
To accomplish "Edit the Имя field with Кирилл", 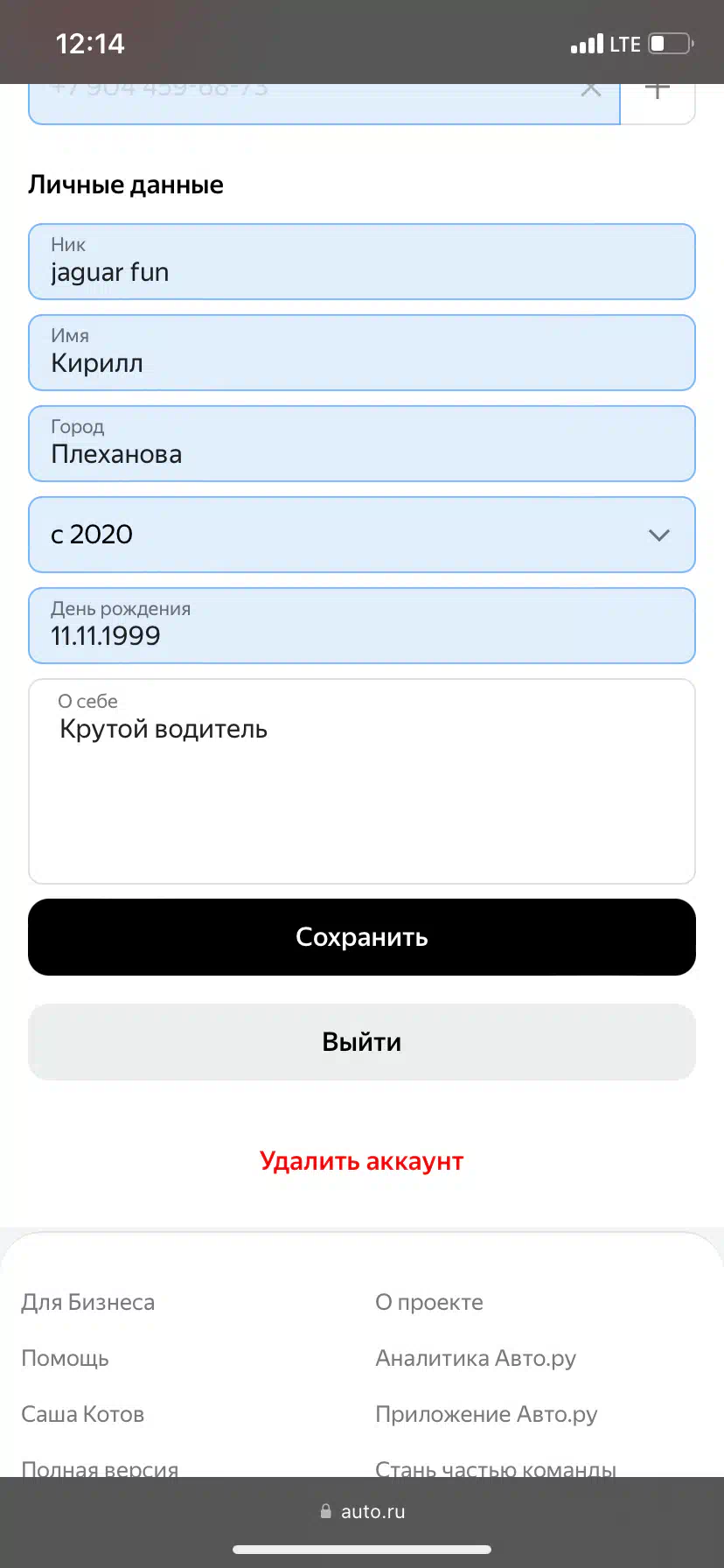I will tap(362, 353).
